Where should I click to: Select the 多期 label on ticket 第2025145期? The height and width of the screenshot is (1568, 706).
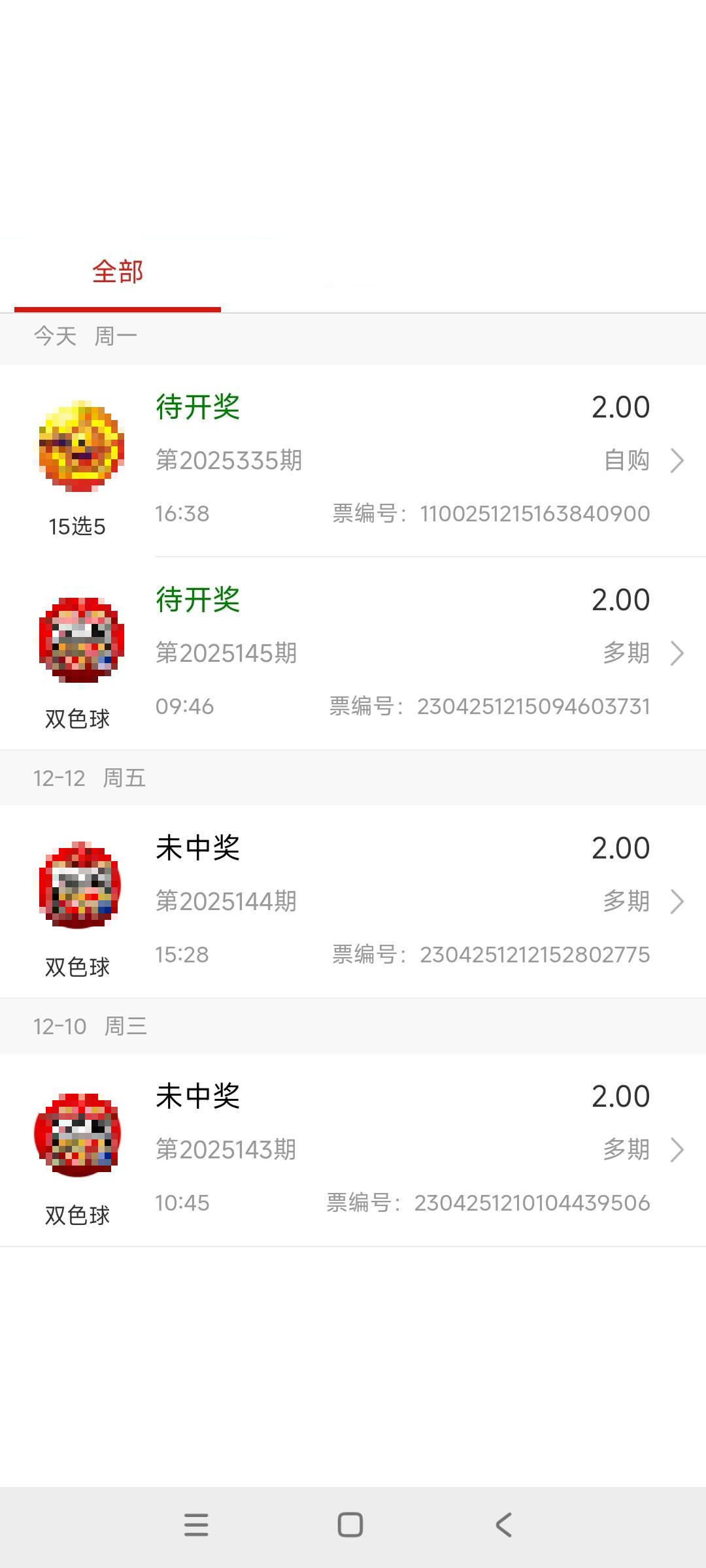[x=626, y=653]
